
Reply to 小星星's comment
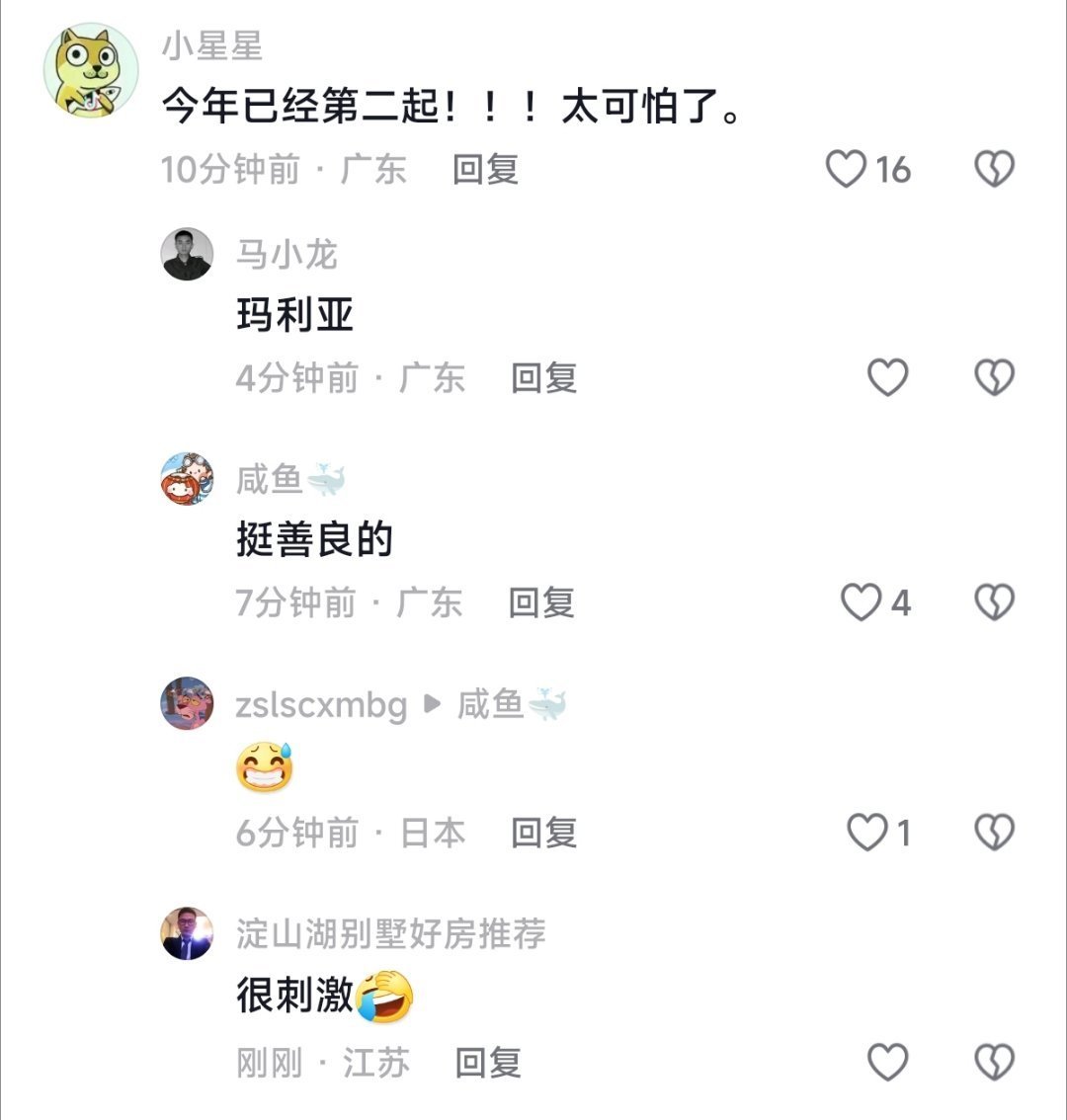(x=485, y=170)
